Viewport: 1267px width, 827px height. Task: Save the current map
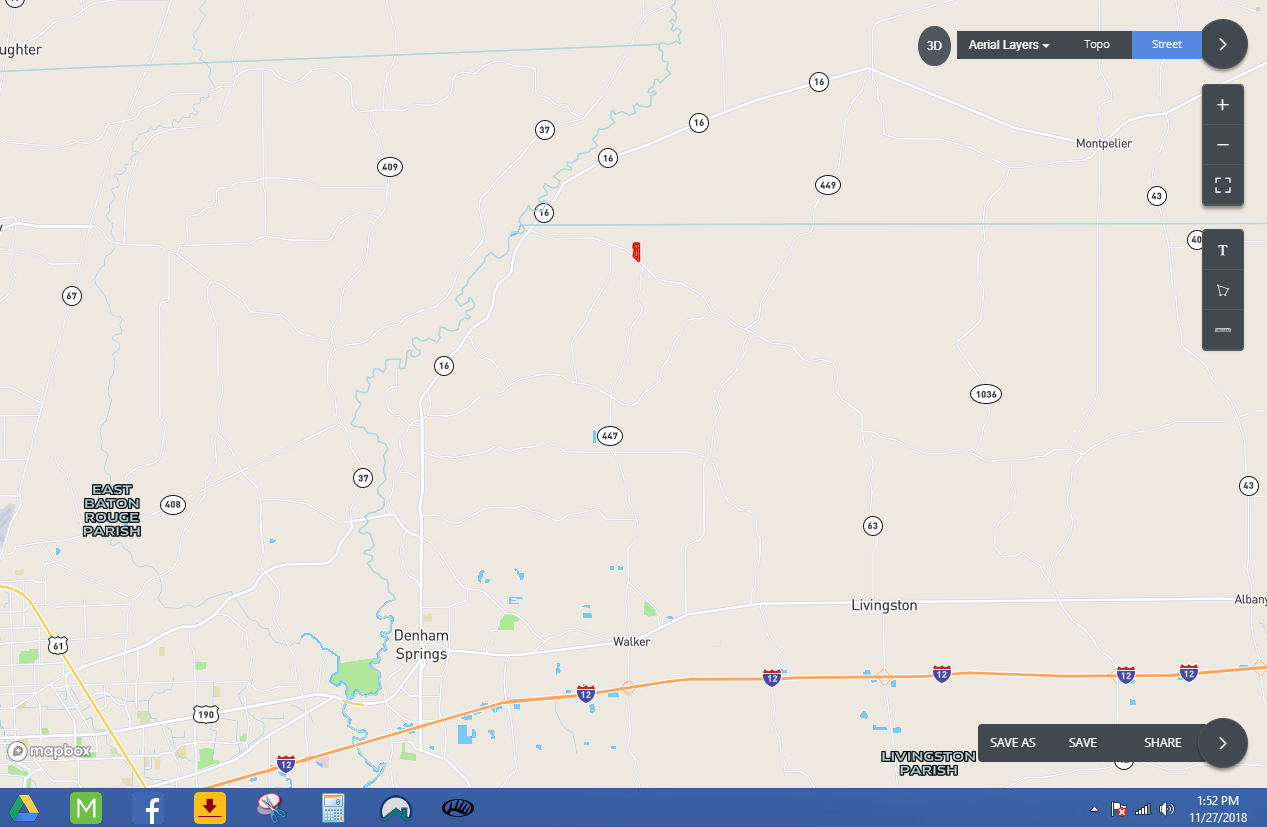tap(1082, 743)
